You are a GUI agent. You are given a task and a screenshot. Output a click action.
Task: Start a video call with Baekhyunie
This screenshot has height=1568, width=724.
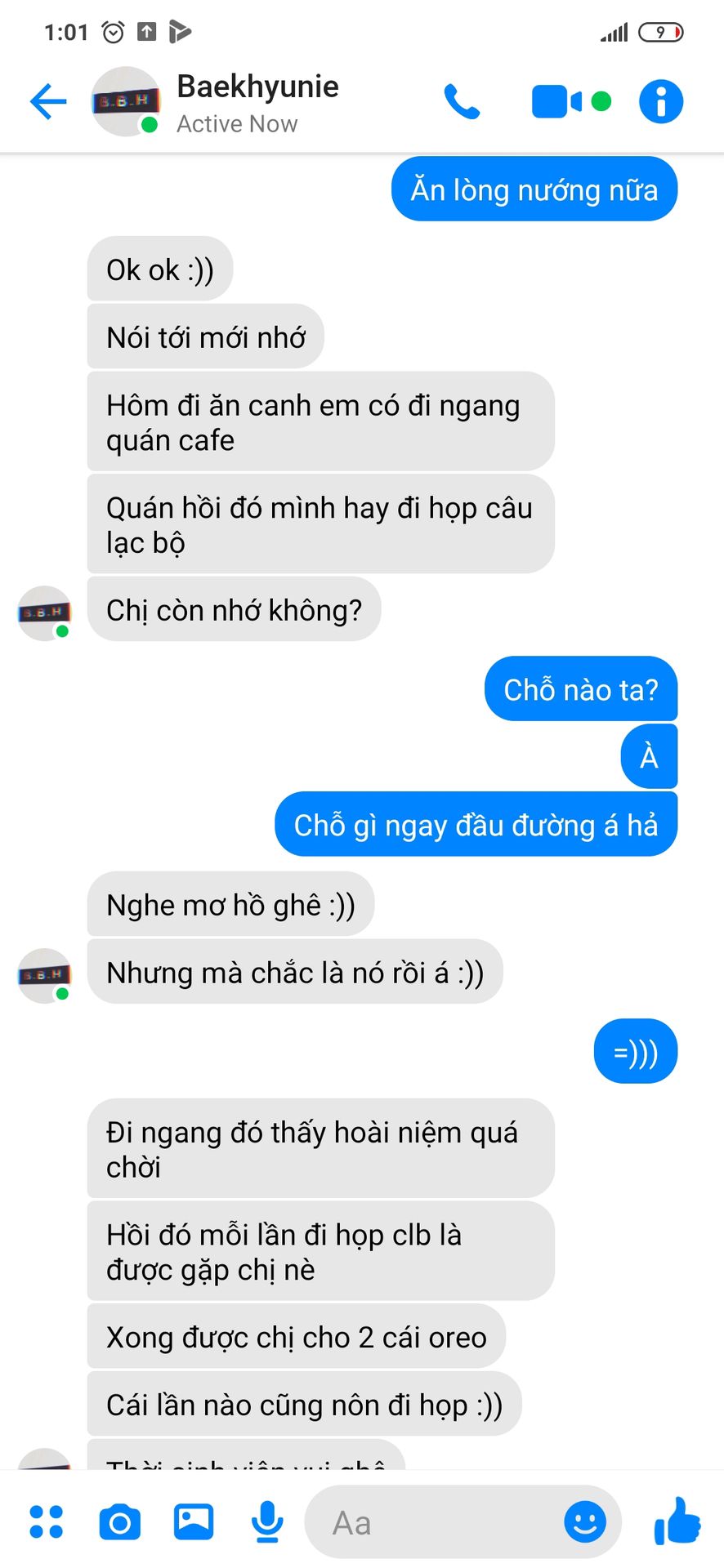pyautogui.click(x=557, y=102)
